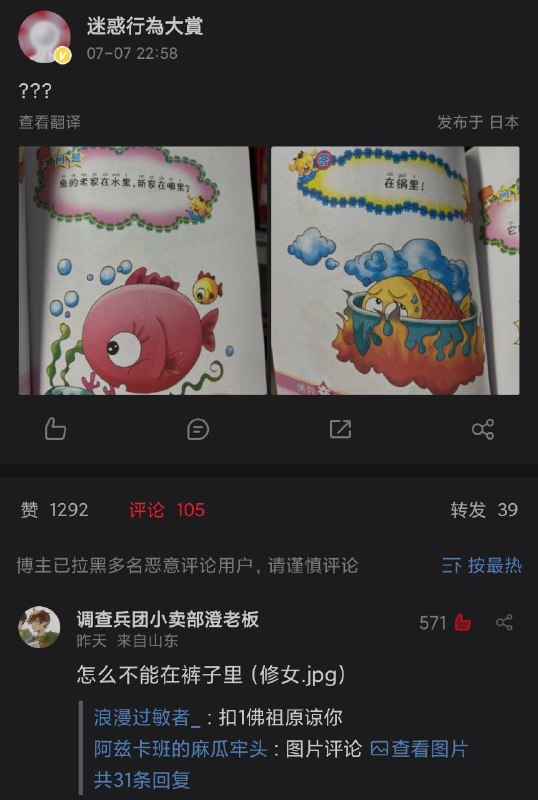Viewport: 538px width, 800px height.
Task: Share the post via share icon
Action: tap(483, 429)
